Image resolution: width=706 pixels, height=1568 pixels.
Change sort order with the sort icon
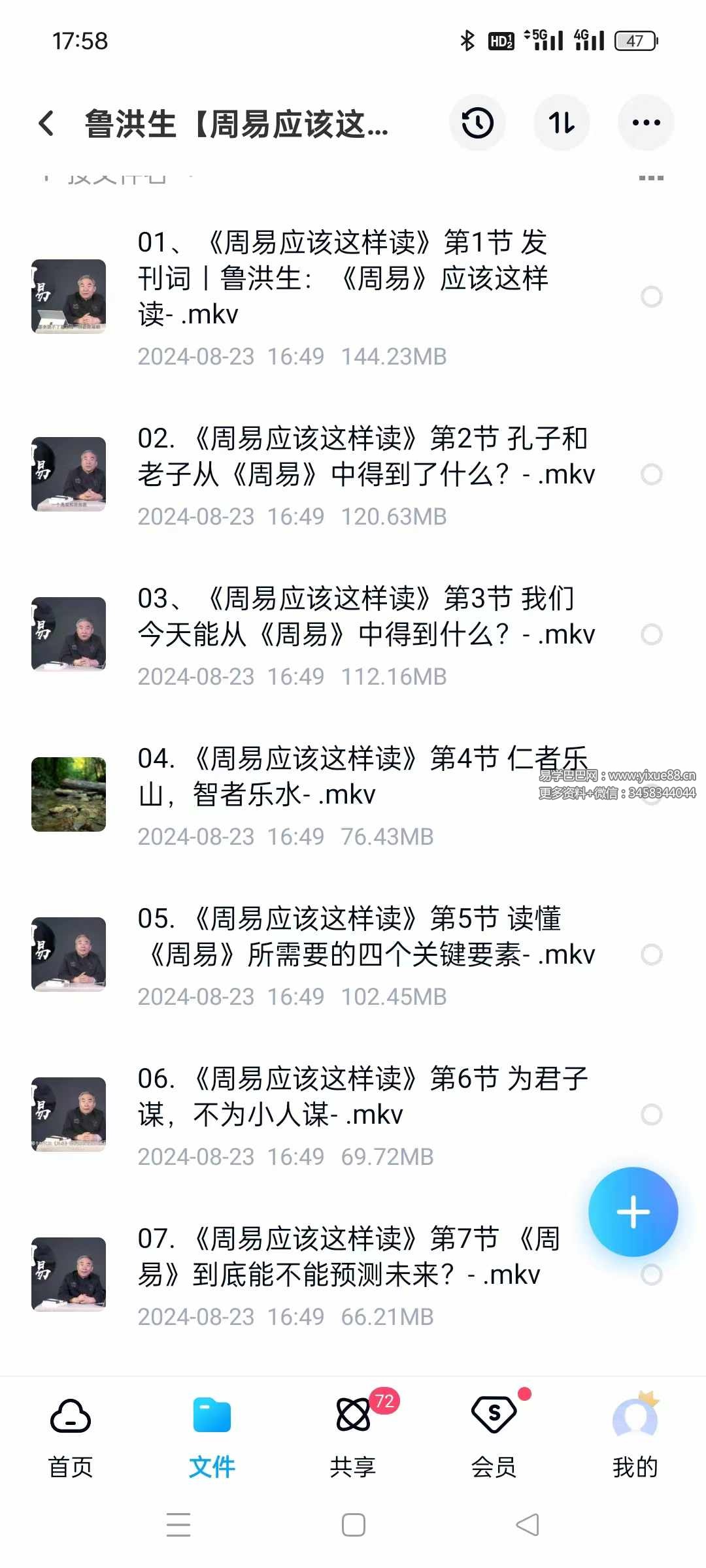[562, 123]
